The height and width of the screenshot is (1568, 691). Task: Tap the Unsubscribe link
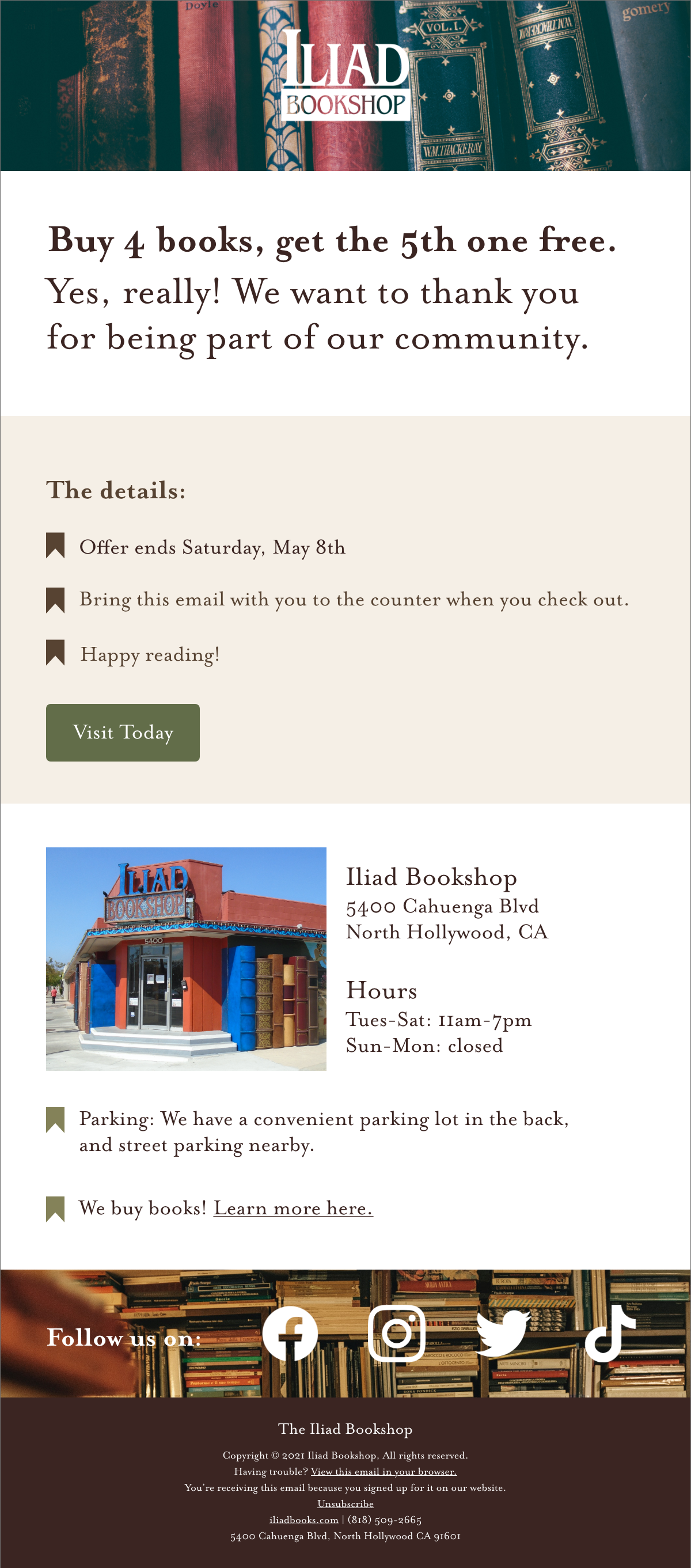345,1503
